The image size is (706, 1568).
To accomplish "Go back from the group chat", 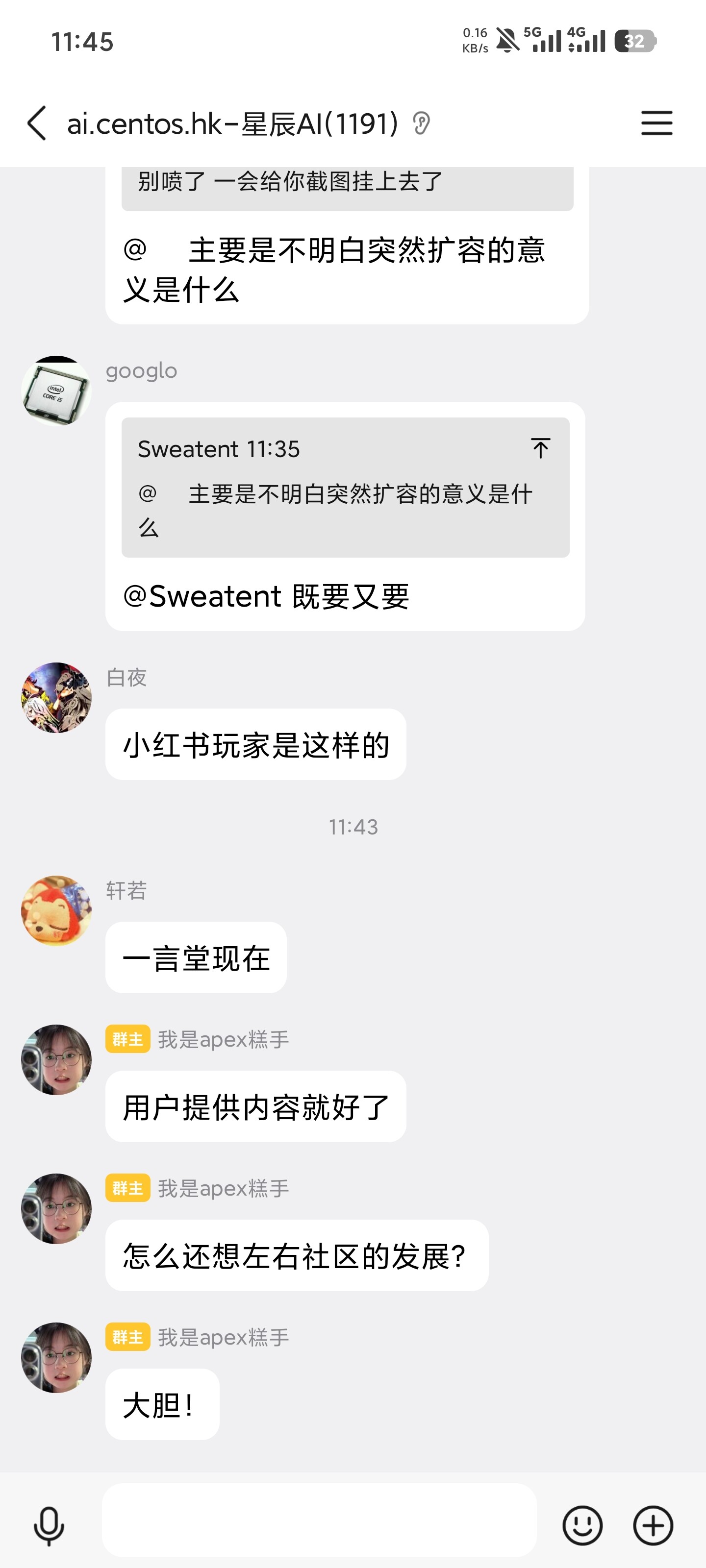I will click(37, 123).
